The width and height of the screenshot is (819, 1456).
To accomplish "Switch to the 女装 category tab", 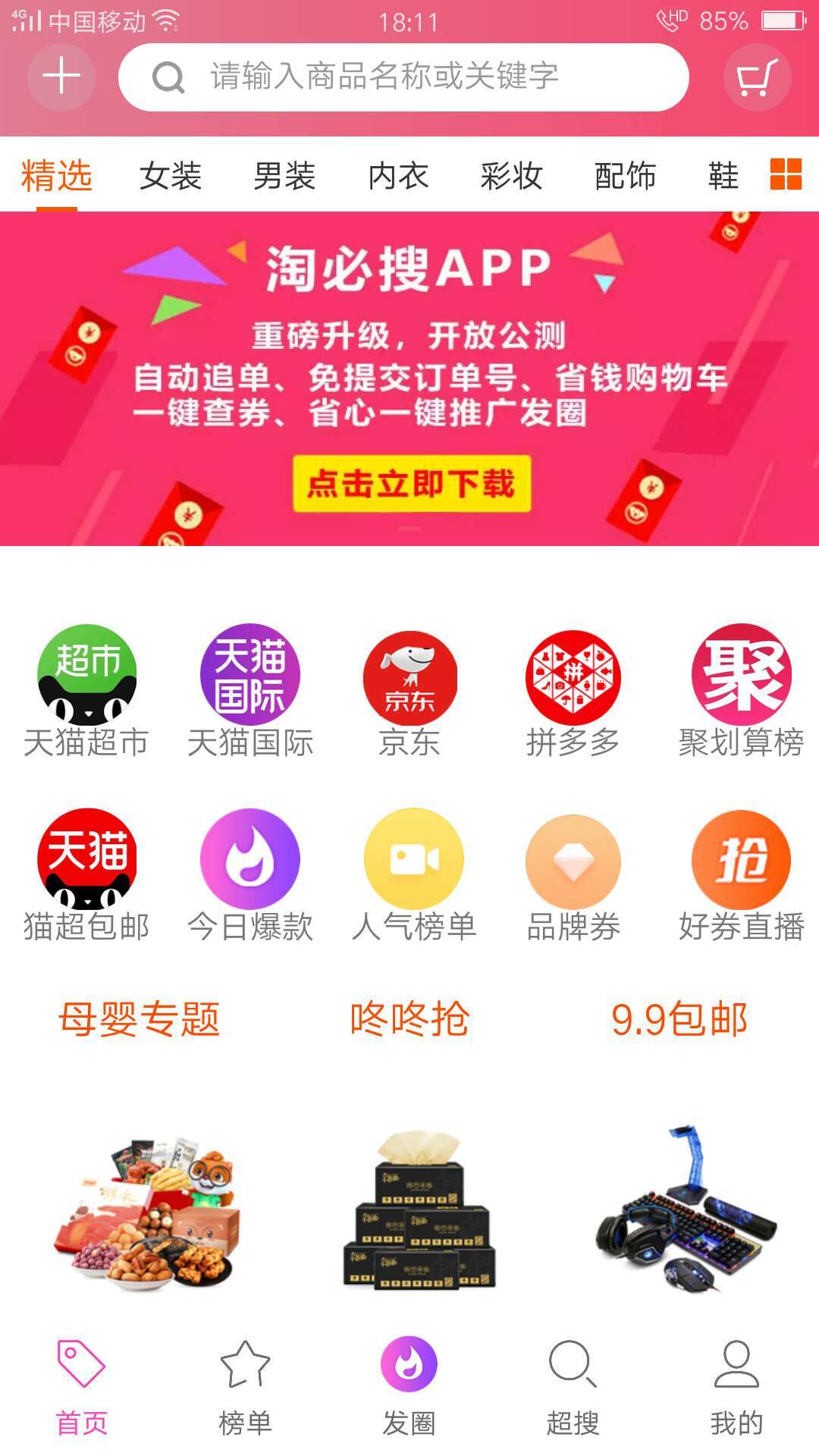I will (x=171, y=176).
